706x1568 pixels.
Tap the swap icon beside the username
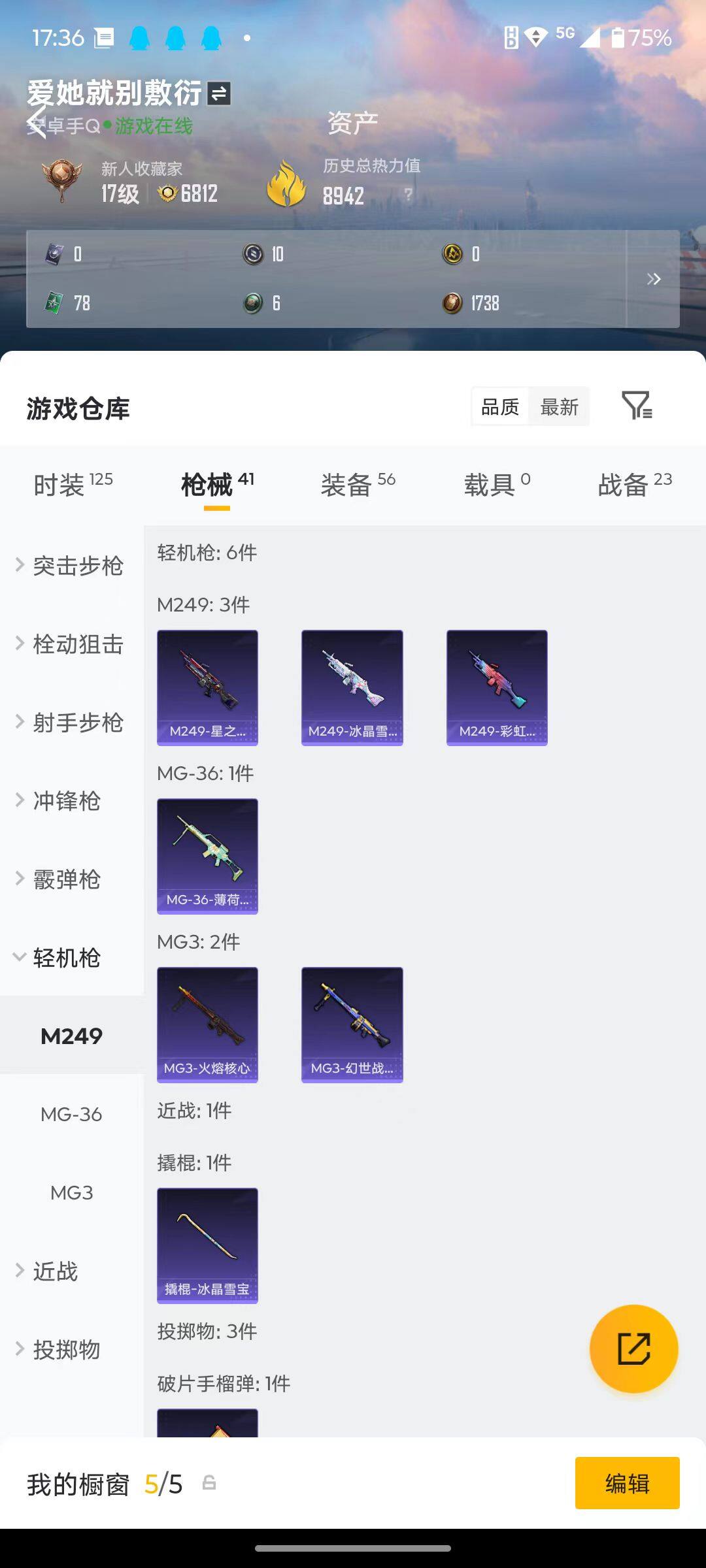pyautogui.click(x=219, y=93)
